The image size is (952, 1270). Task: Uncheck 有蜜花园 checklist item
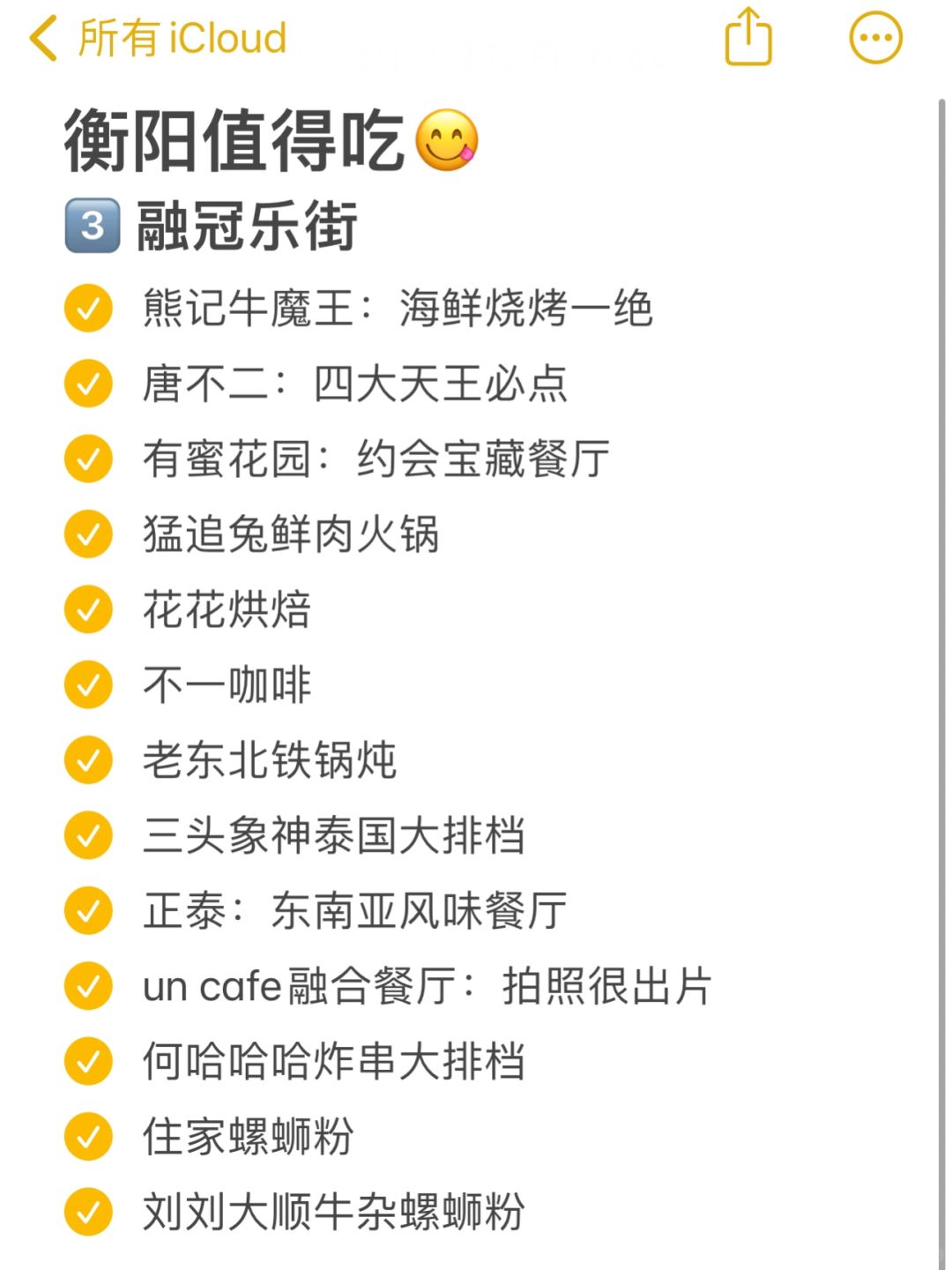pos(88,459)
